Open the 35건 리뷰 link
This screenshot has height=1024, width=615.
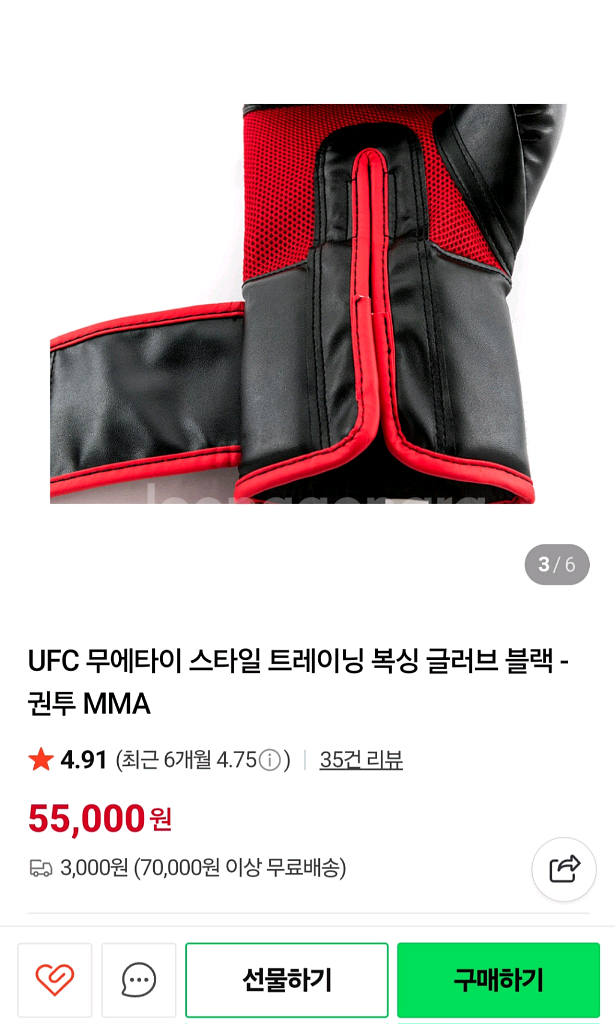[361, 760]
